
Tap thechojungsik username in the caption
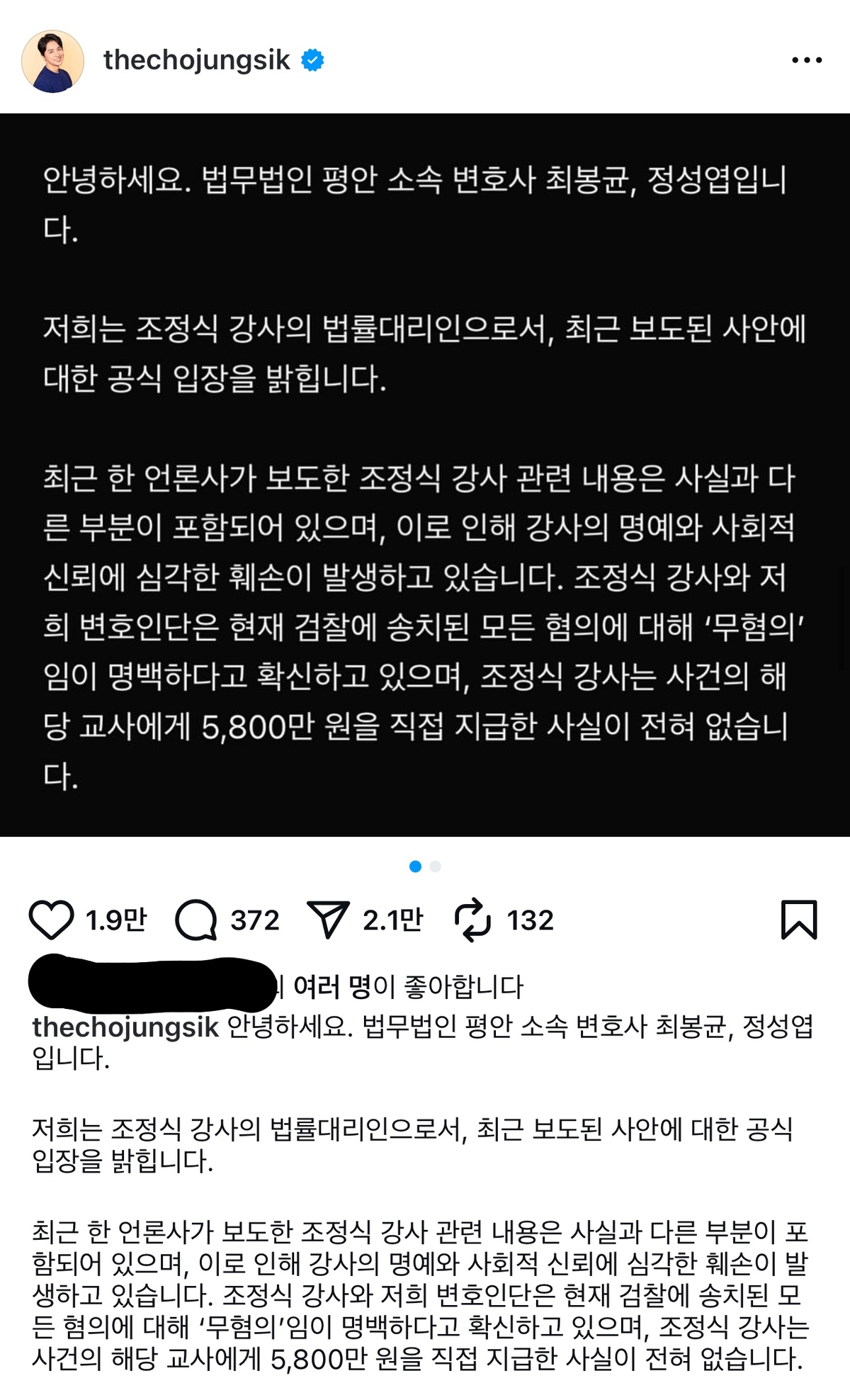[x=125, y=1027]
